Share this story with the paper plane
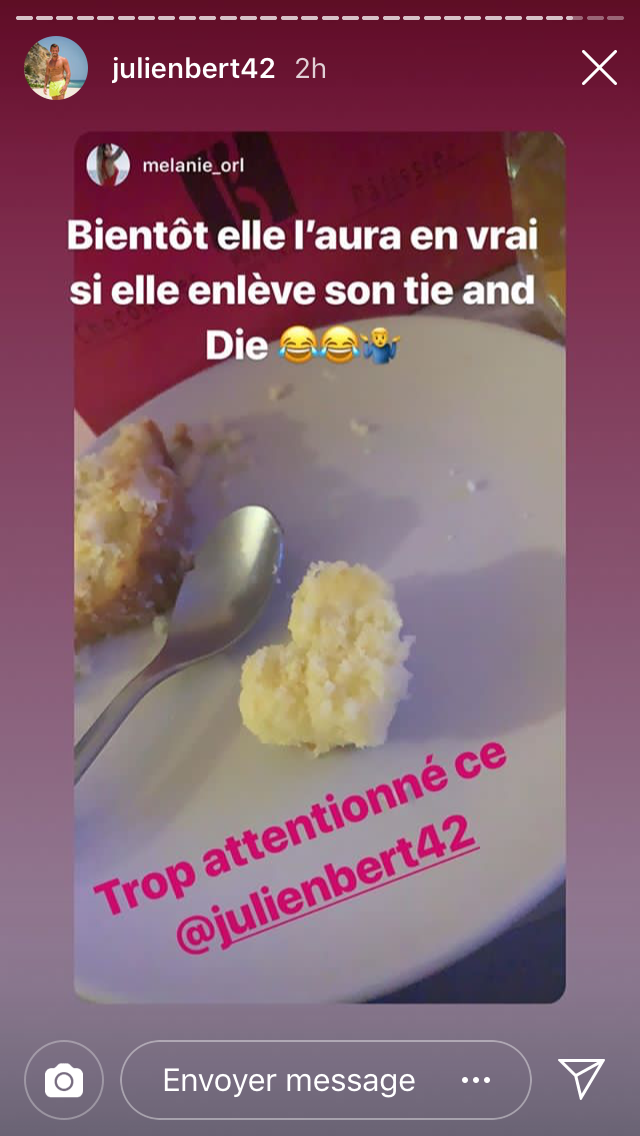Image resolution: width=640 pixels, height=1136 pixels. [581, 1079]
